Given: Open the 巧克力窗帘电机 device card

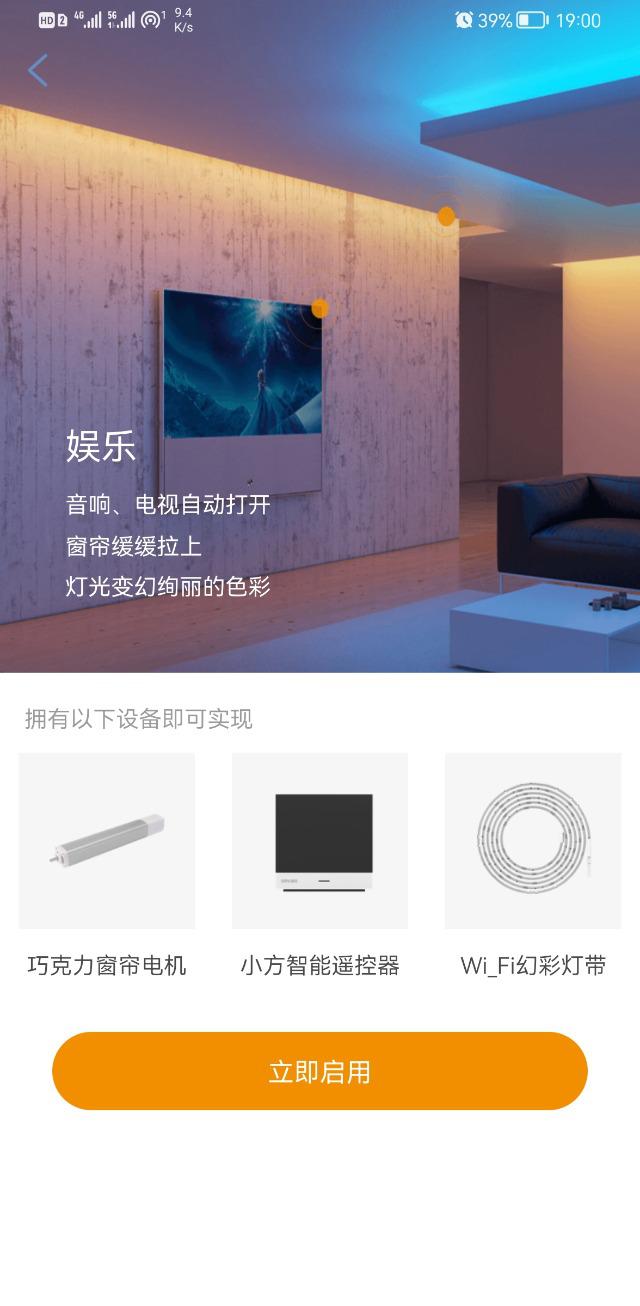Looking at the screenshot, I should tap(107, 867).
